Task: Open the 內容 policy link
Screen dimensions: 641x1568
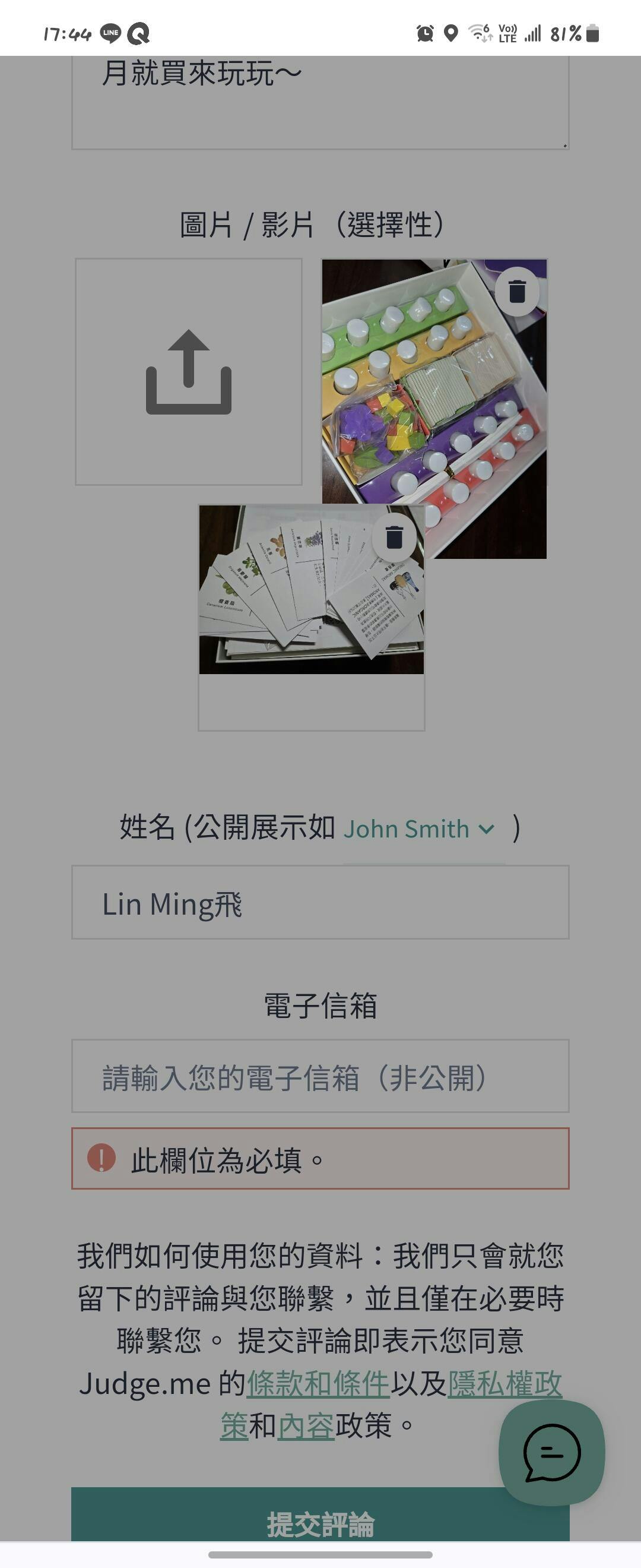Action: (x=305, y=1425)
